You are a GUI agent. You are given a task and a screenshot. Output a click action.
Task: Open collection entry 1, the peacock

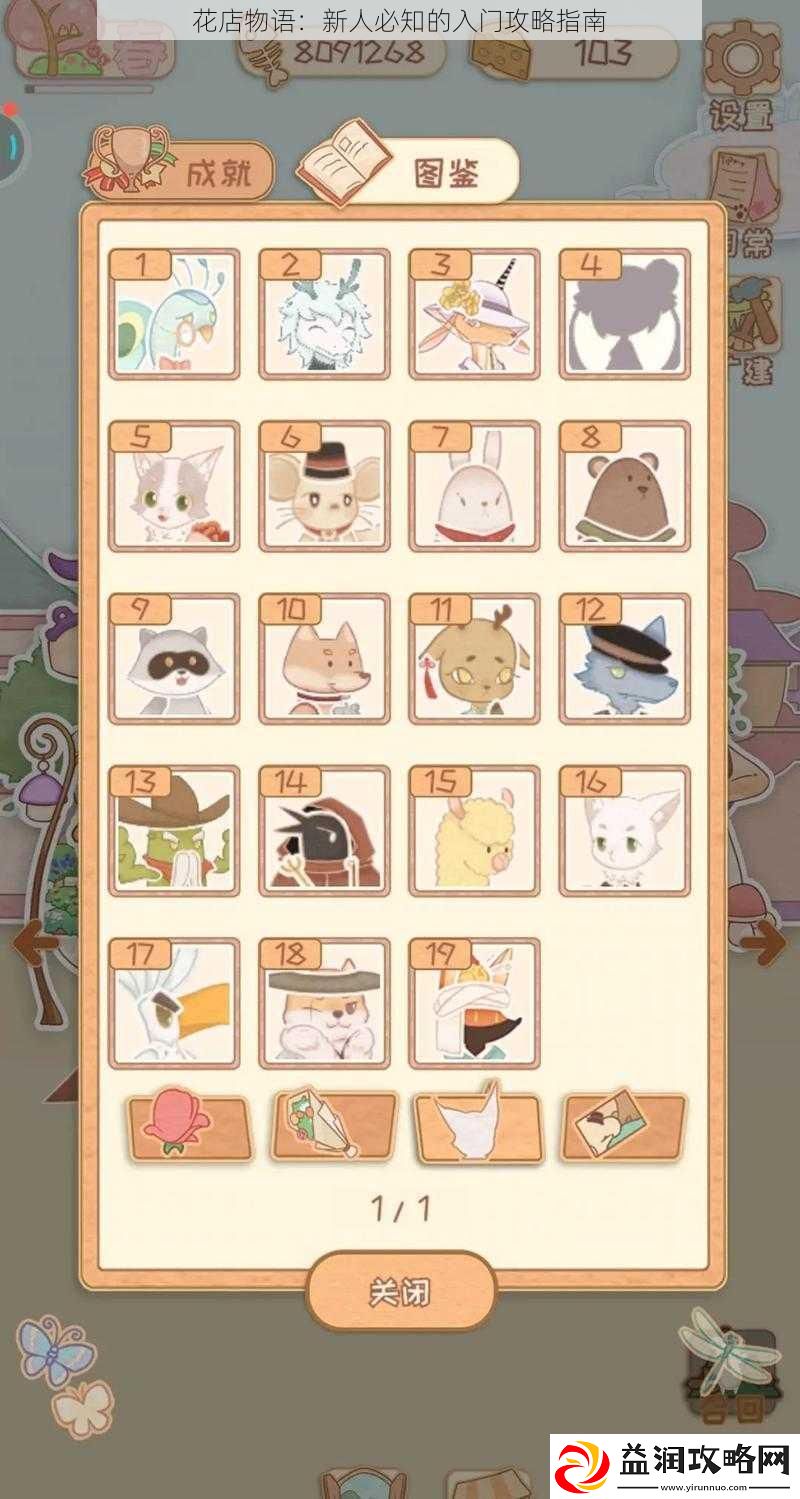(174, 314)
